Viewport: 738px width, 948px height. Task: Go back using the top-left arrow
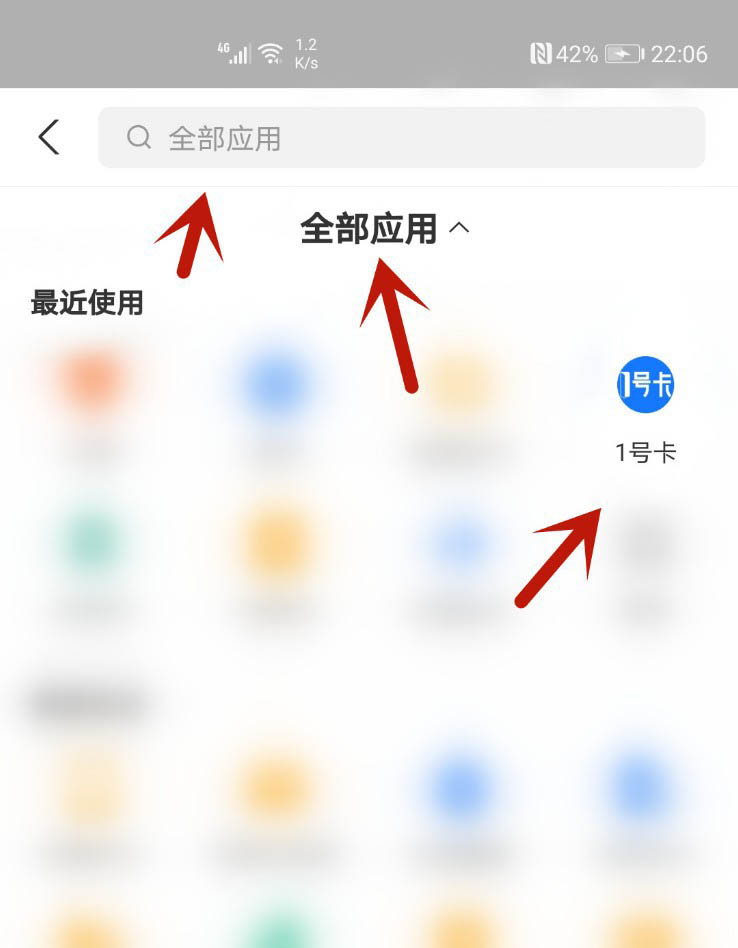tap(48, 138)
